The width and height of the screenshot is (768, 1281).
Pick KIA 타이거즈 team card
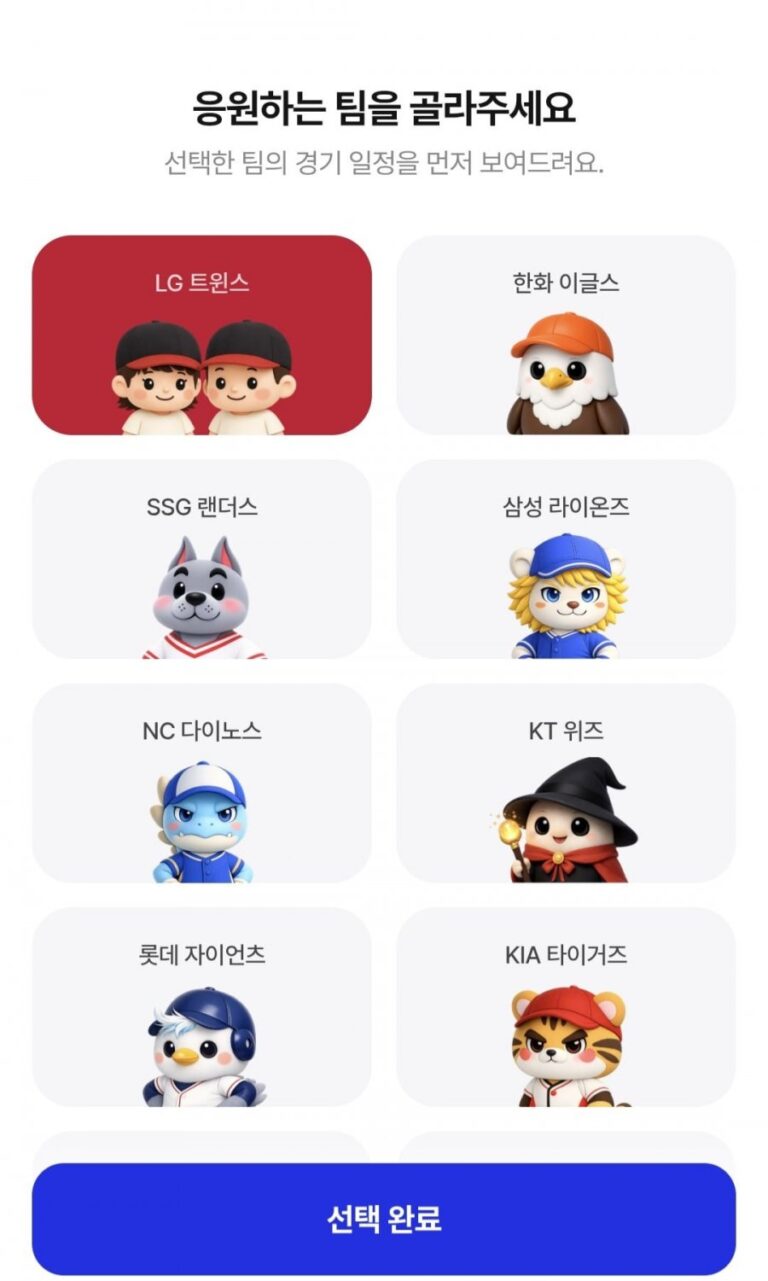coord(566,1007)
